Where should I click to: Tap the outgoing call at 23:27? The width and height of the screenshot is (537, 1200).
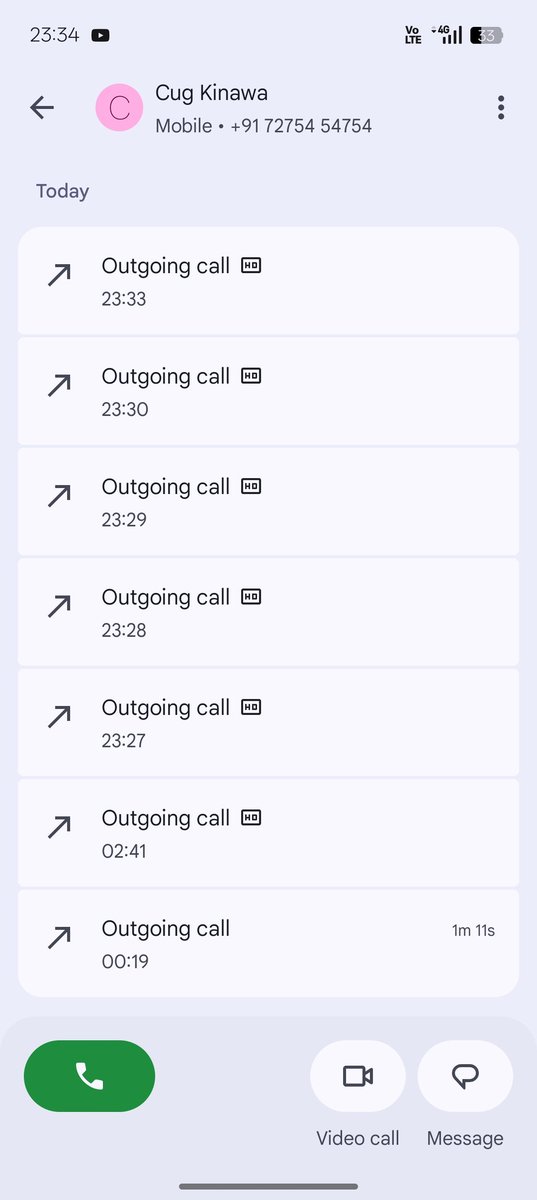click(x=268, y=723)
